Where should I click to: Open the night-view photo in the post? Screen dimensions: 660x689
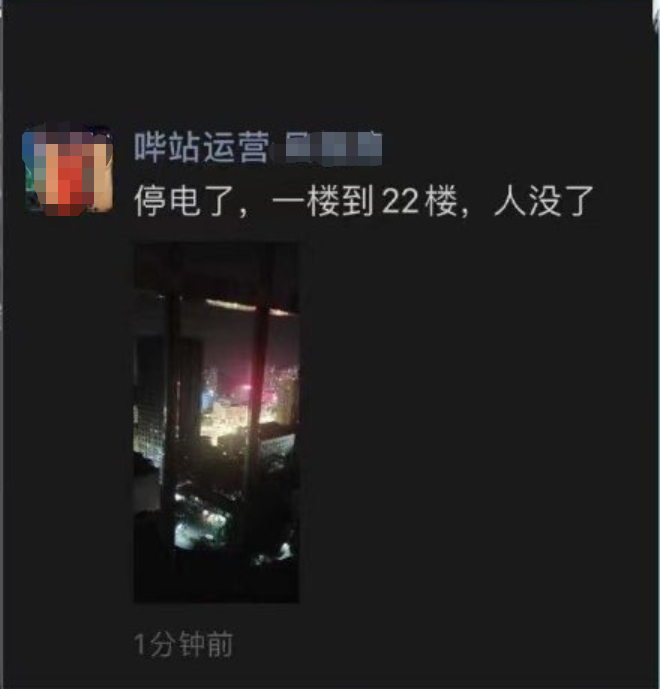tap(216, 422)
